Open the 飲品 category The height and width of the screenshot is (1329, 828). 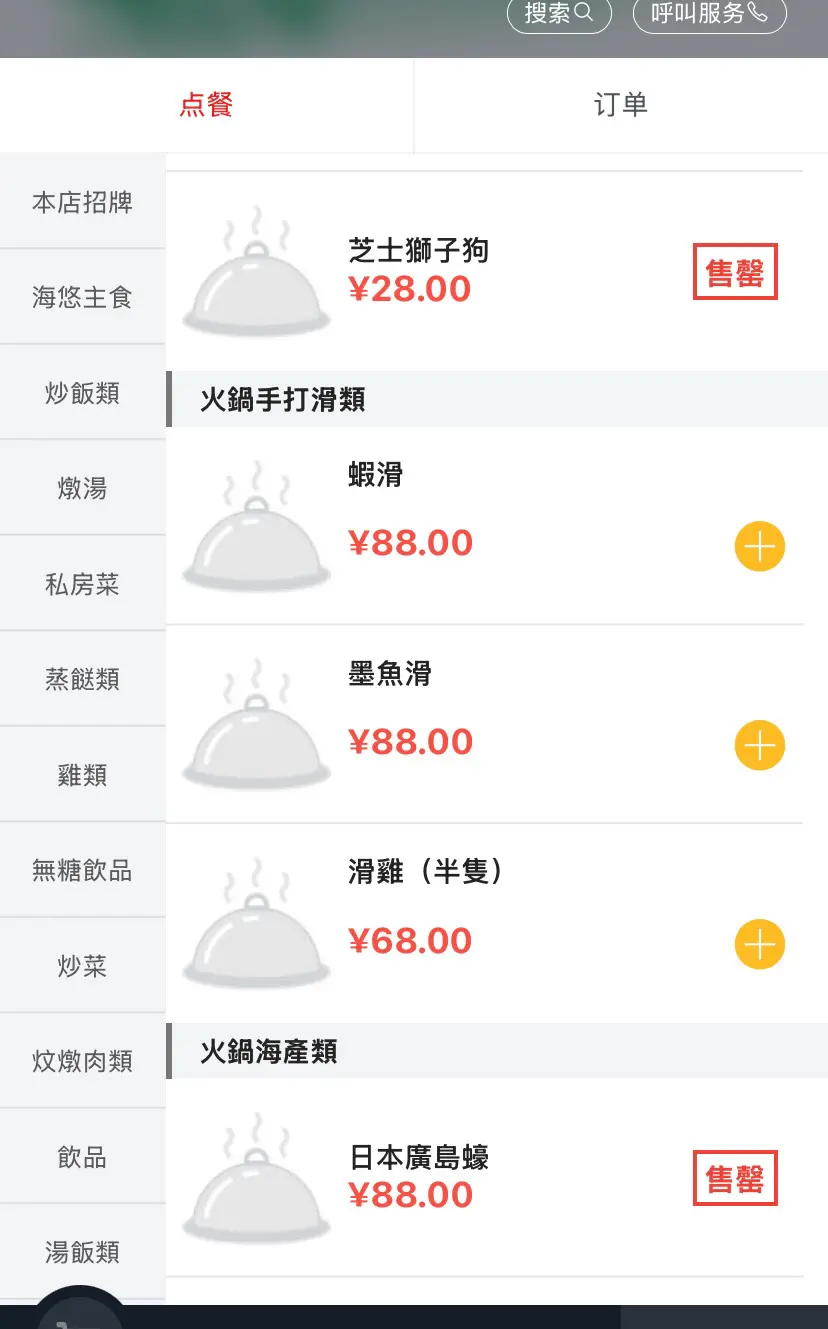point(82,1157)
